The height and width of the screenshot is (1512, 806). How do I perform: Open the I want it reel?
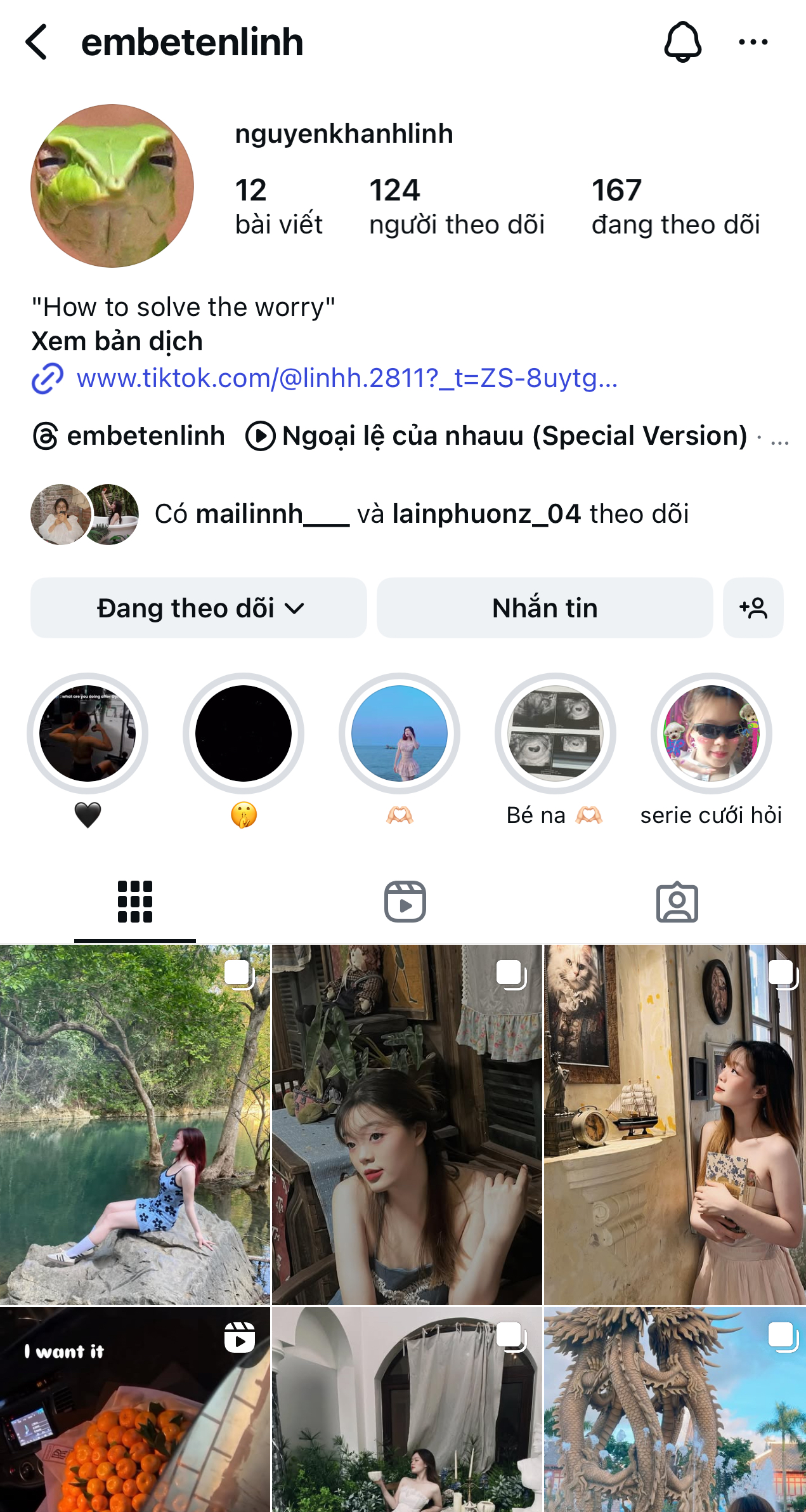pyautogui.click(x=134, y=1410)
